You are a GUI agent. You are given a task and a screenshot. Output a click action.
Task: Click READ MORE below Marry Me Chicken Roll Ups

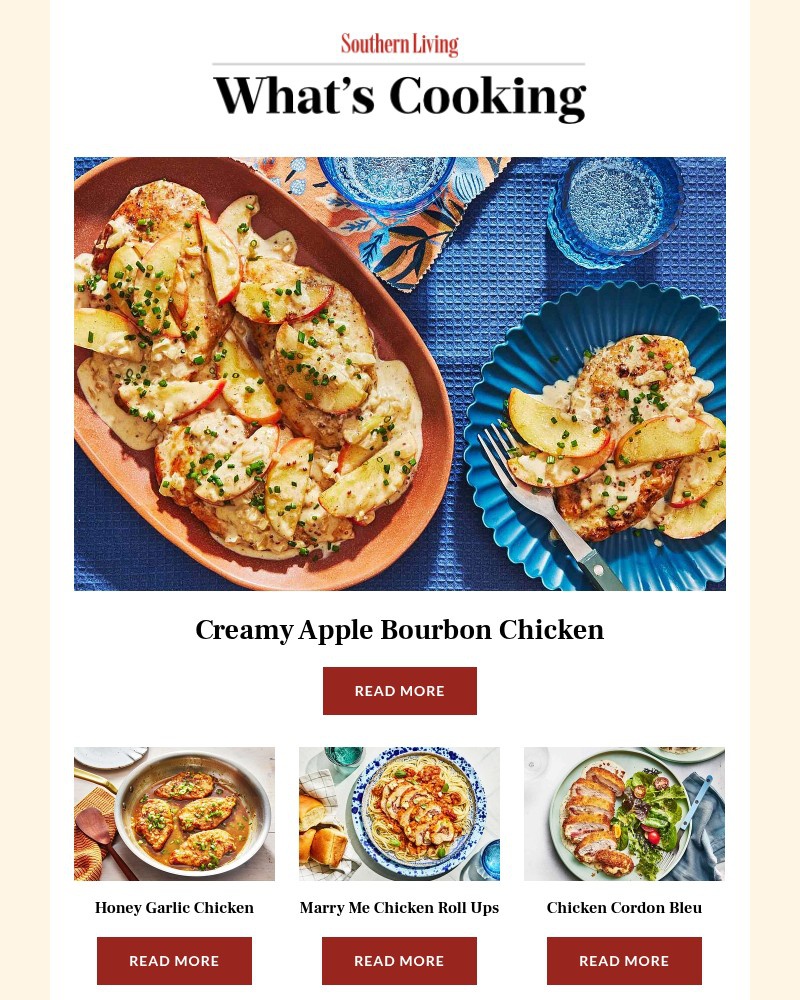(399, 960)
